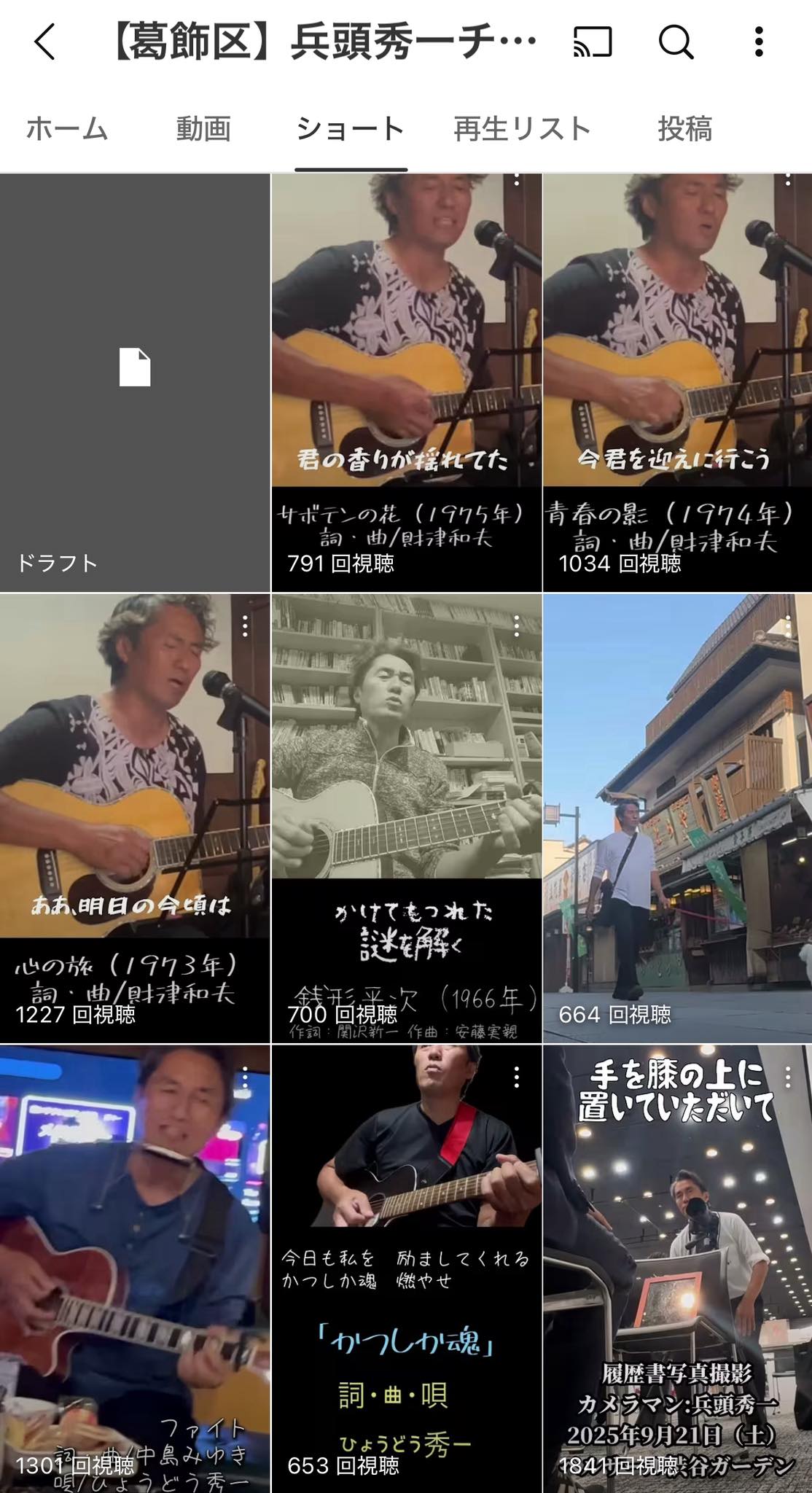Screen dimensions: 812x1493
Task: Open the channel overflow menu
Action: (759, 42)
